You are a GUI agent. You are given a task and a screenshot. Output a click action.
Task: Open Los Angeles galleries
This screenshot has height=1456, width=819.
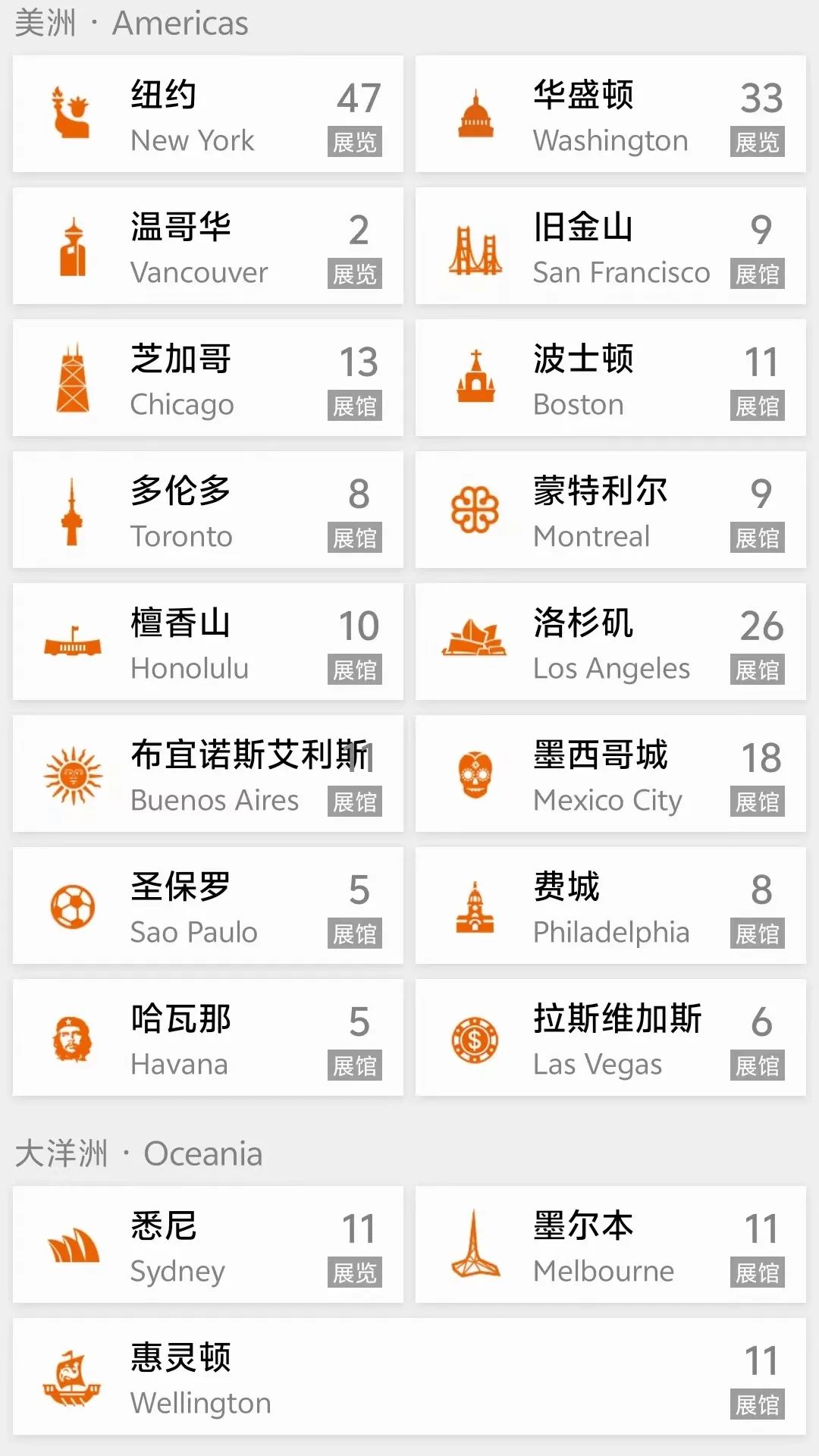(x=610, y=642)
